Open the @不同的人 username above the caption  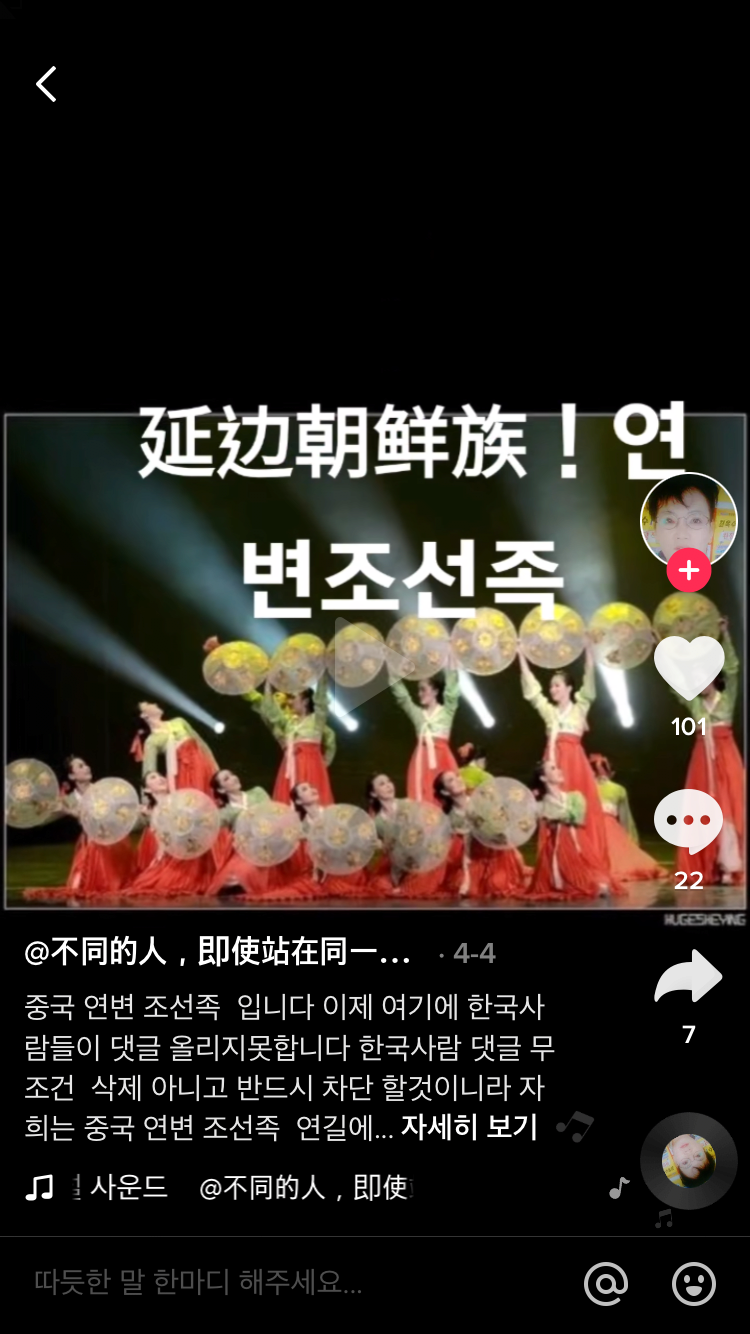[218, 952]
